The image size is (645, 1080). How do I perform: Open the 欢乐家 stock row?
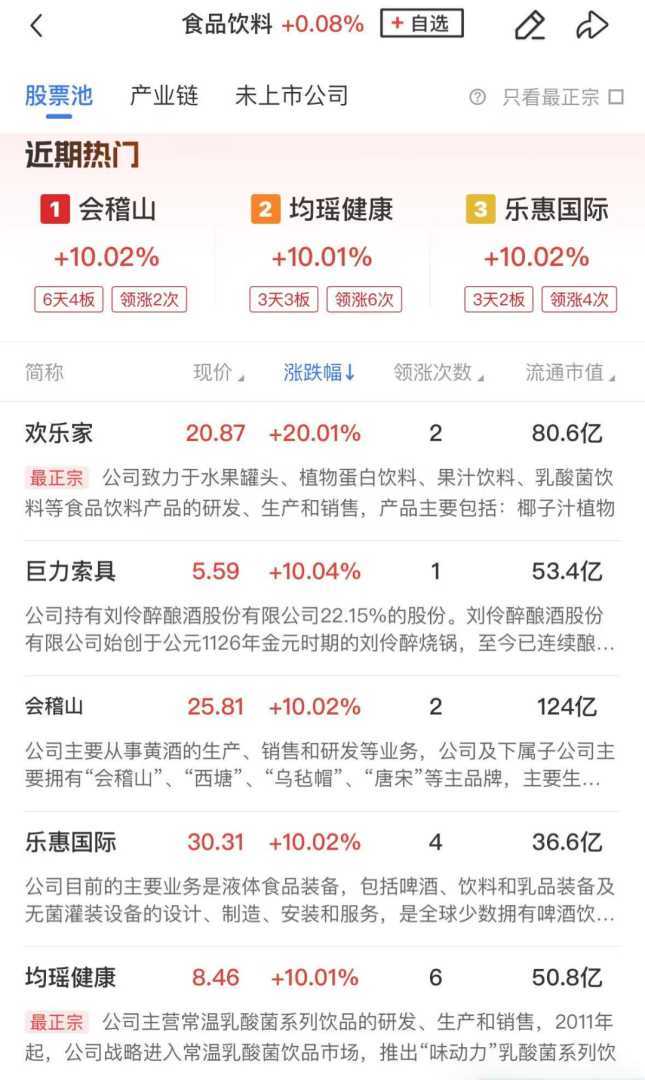[x=60, y=434]
